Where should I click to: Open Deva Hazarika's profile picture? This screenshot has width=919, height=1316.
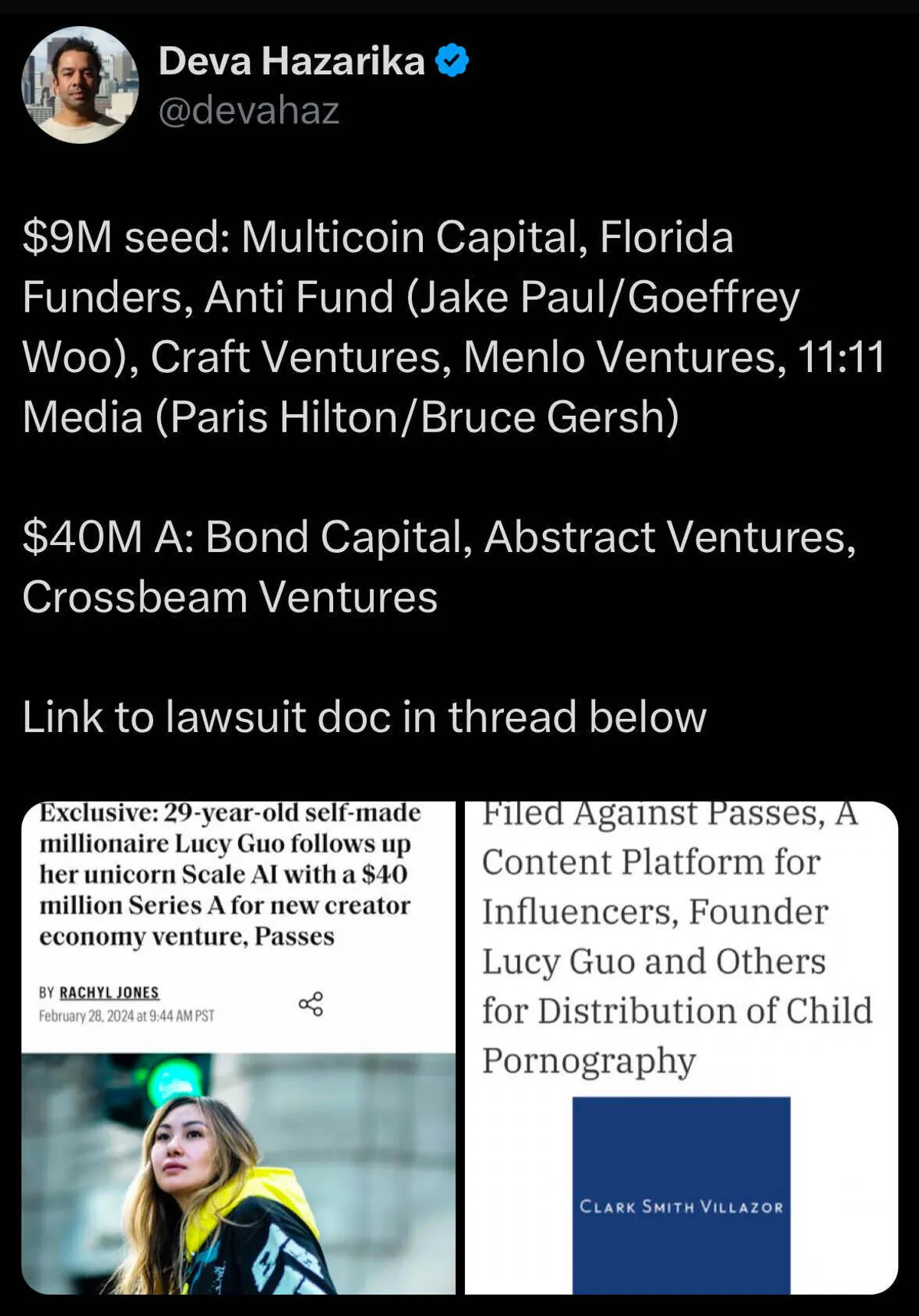[x=80, y=85]
